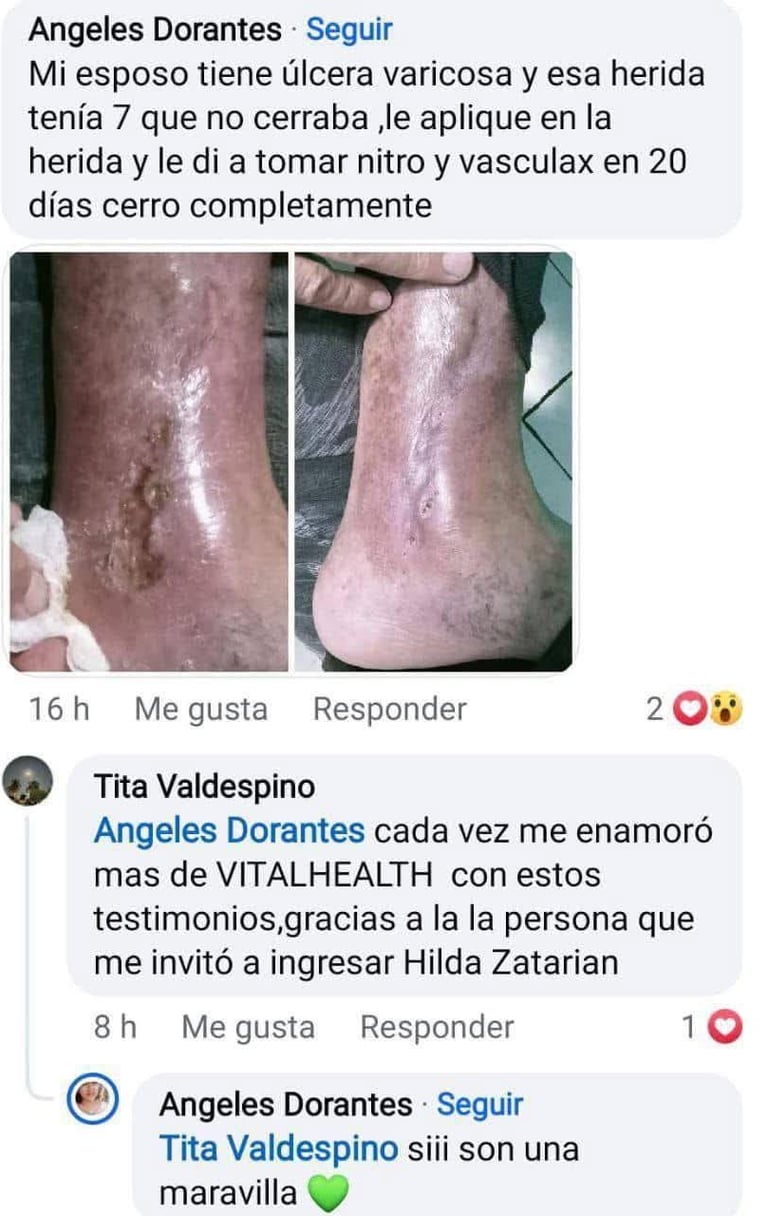View the heart reaction on Tita's comment

[716, 1026]
